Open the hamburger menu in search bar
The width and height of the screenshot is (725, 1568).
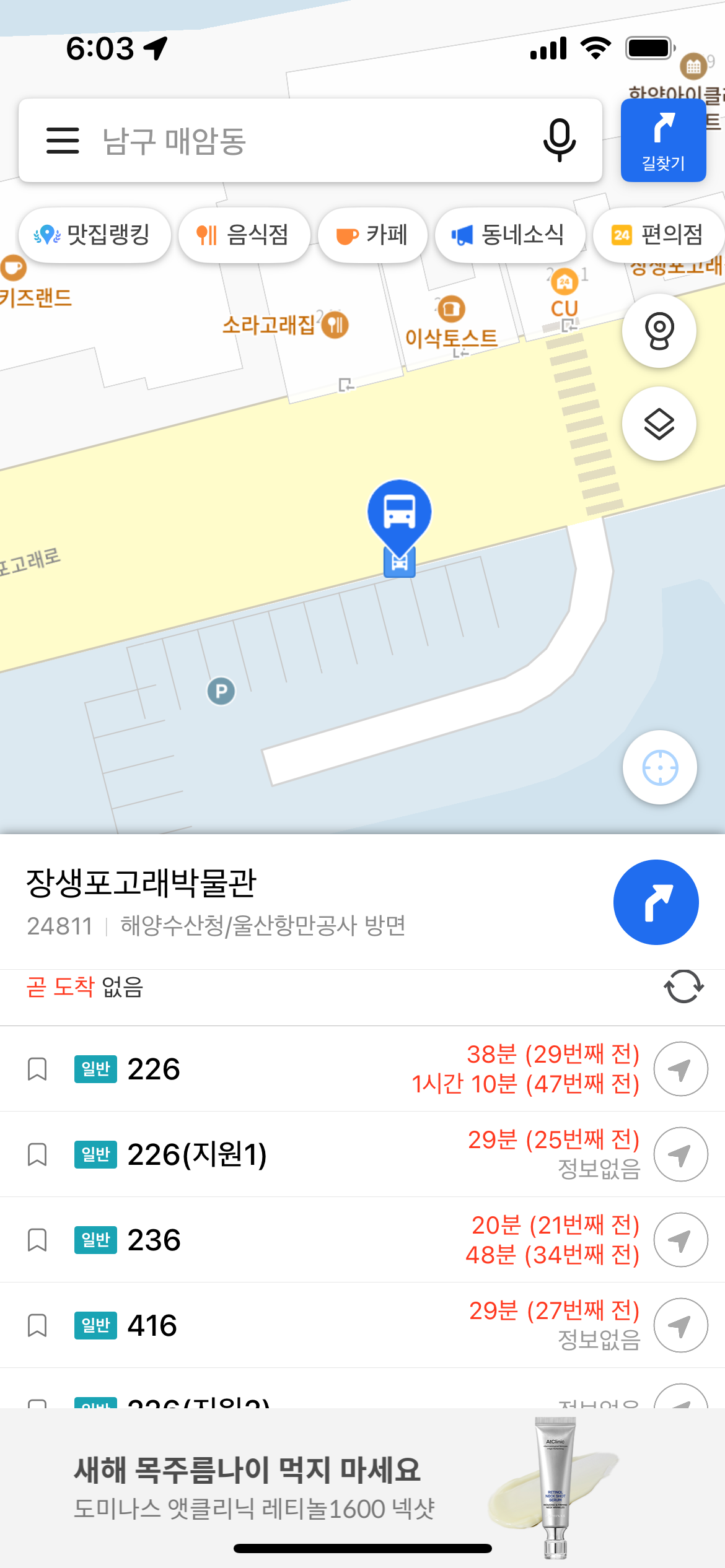63,141
